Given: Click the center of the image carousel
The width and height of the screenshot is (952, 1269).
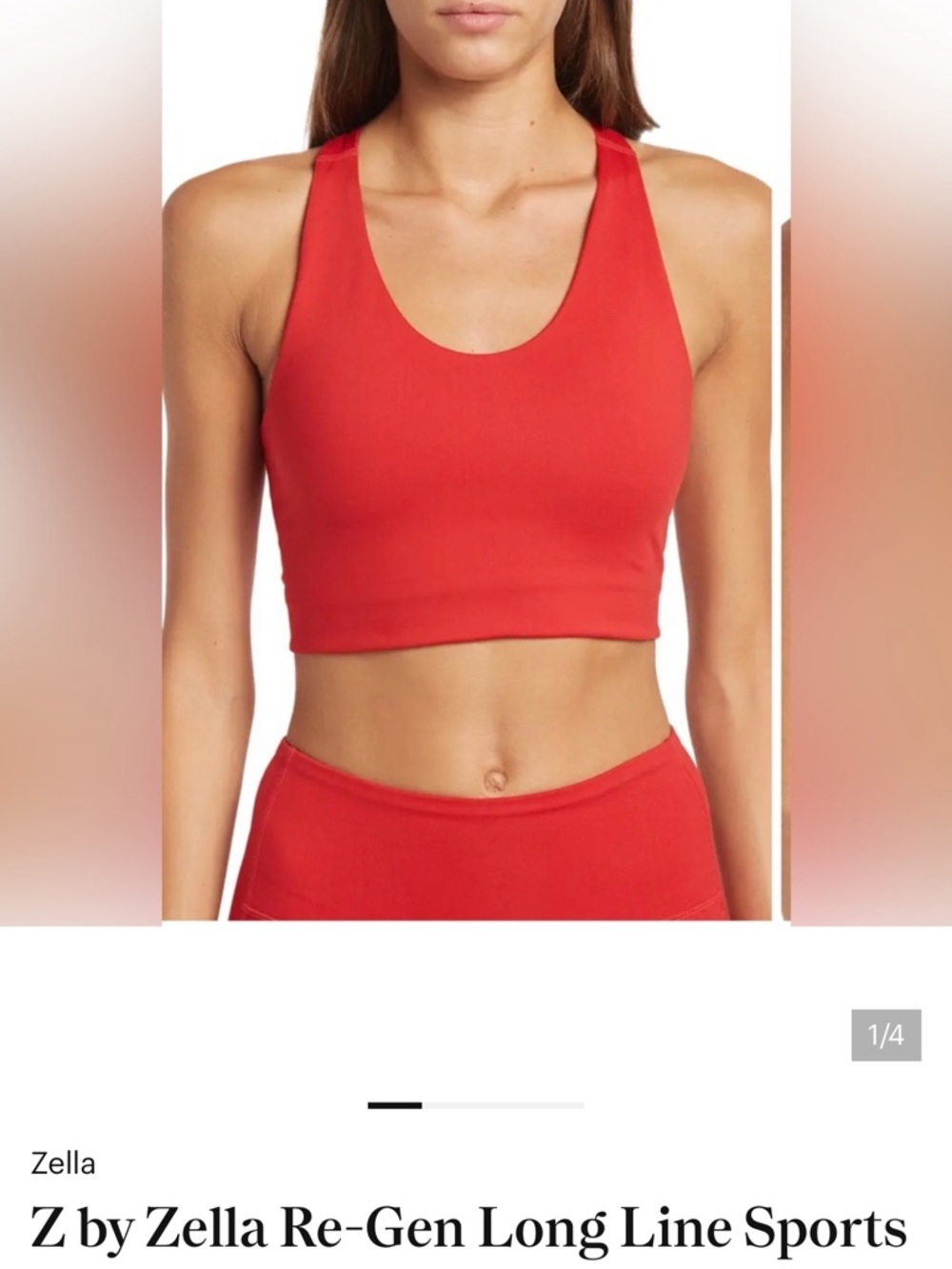Looking at the screenshot, I should coord(476,466).
